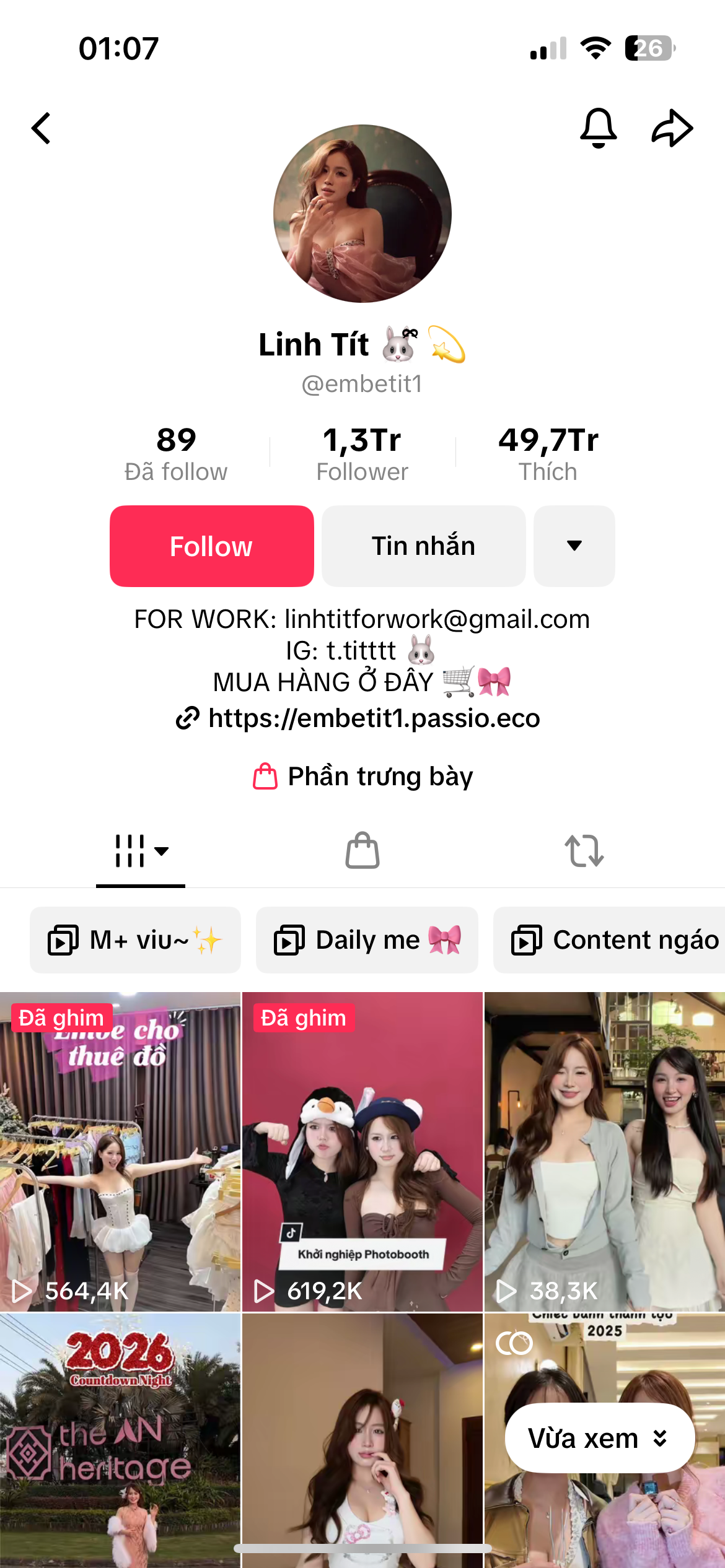
Task: Open the notifications bell for this profile
Action: 598,128
